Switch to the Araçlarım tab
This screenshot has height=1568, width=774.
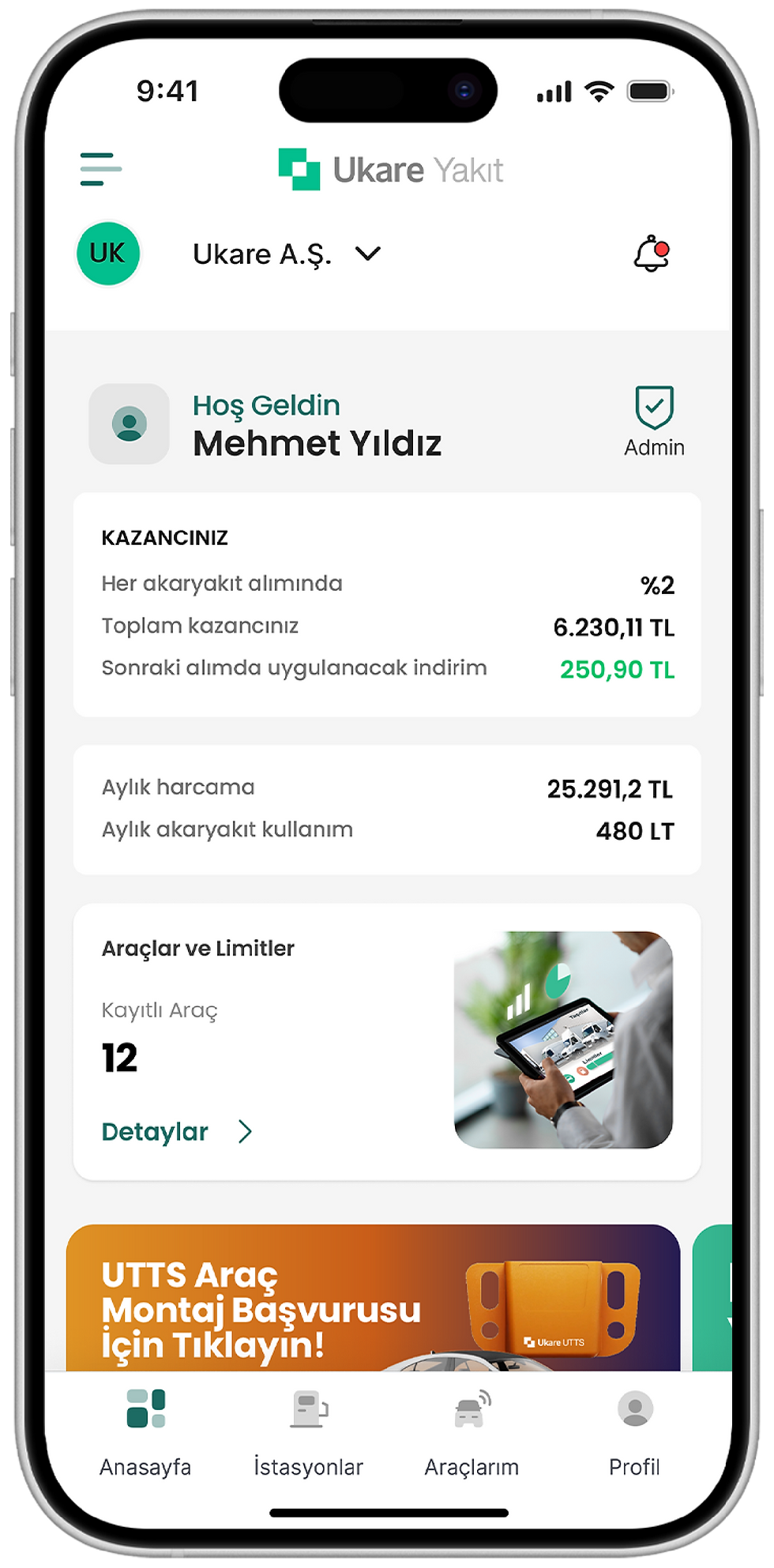click(x=470, y=1430)
